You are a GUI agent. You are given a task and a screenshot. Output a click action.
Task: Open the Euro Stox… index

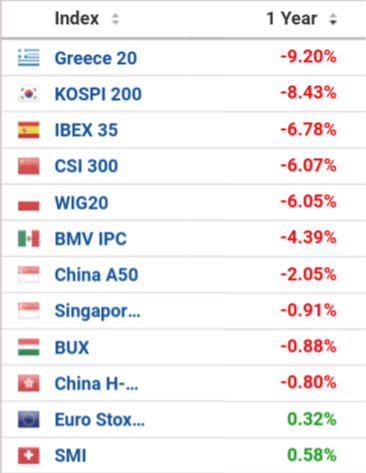[99, 420]
